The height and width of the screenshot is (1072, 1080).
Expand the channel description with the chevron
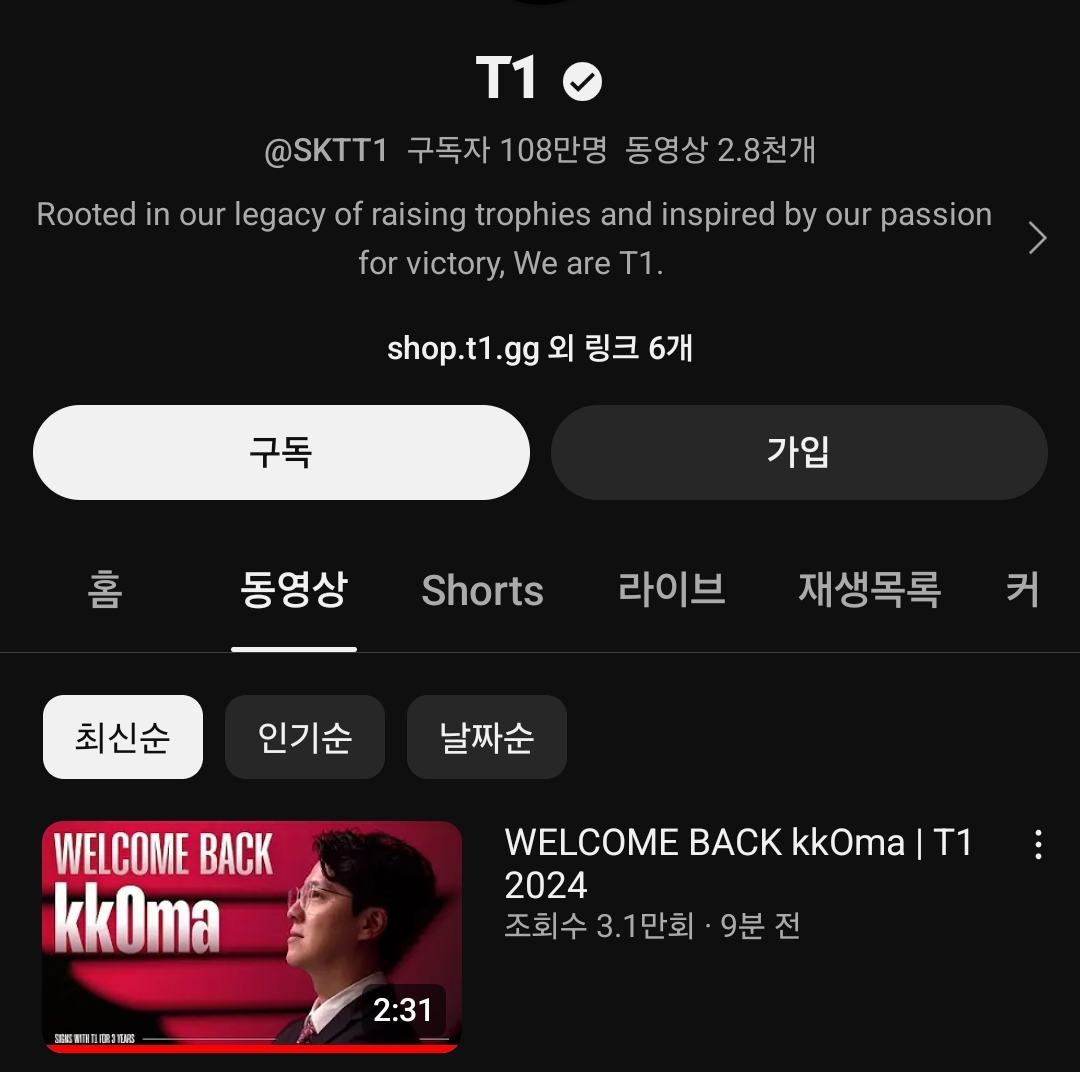[x=1037, y=238]
